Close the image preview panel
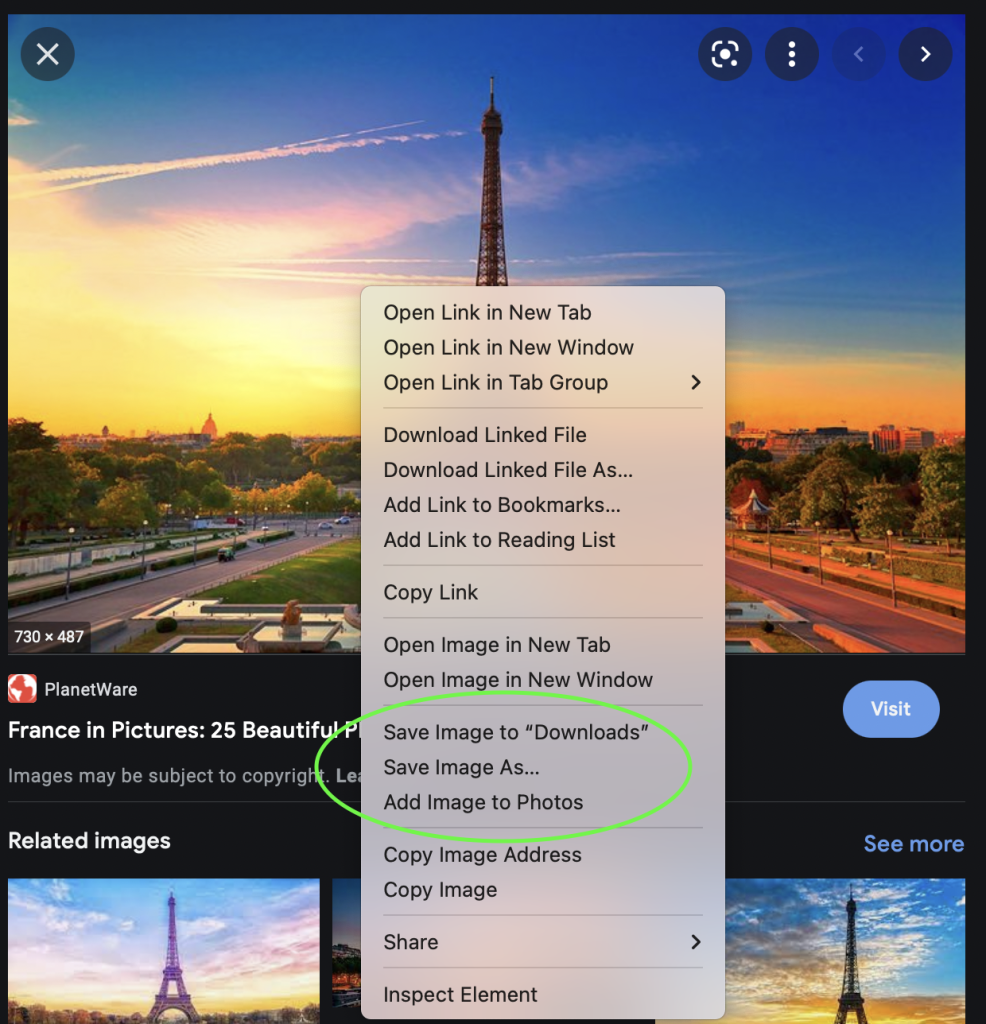 47,54
